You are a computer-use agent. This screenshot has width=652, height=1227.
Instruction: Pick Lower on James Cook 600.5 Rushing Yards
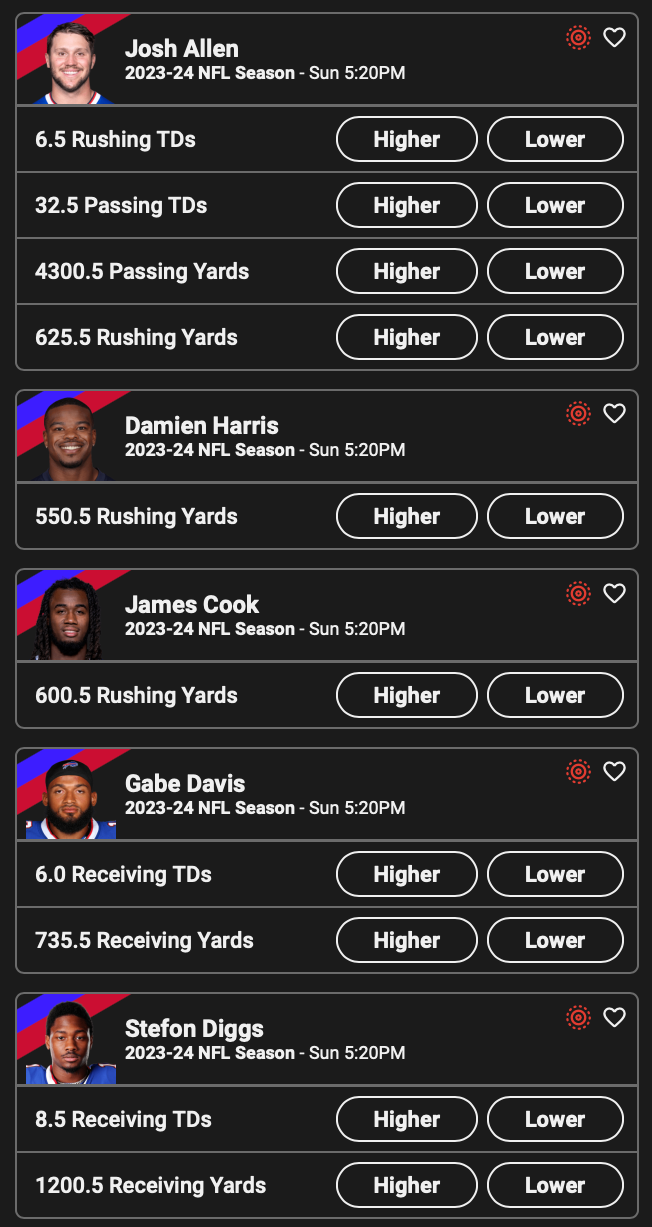tap(555, 695)
